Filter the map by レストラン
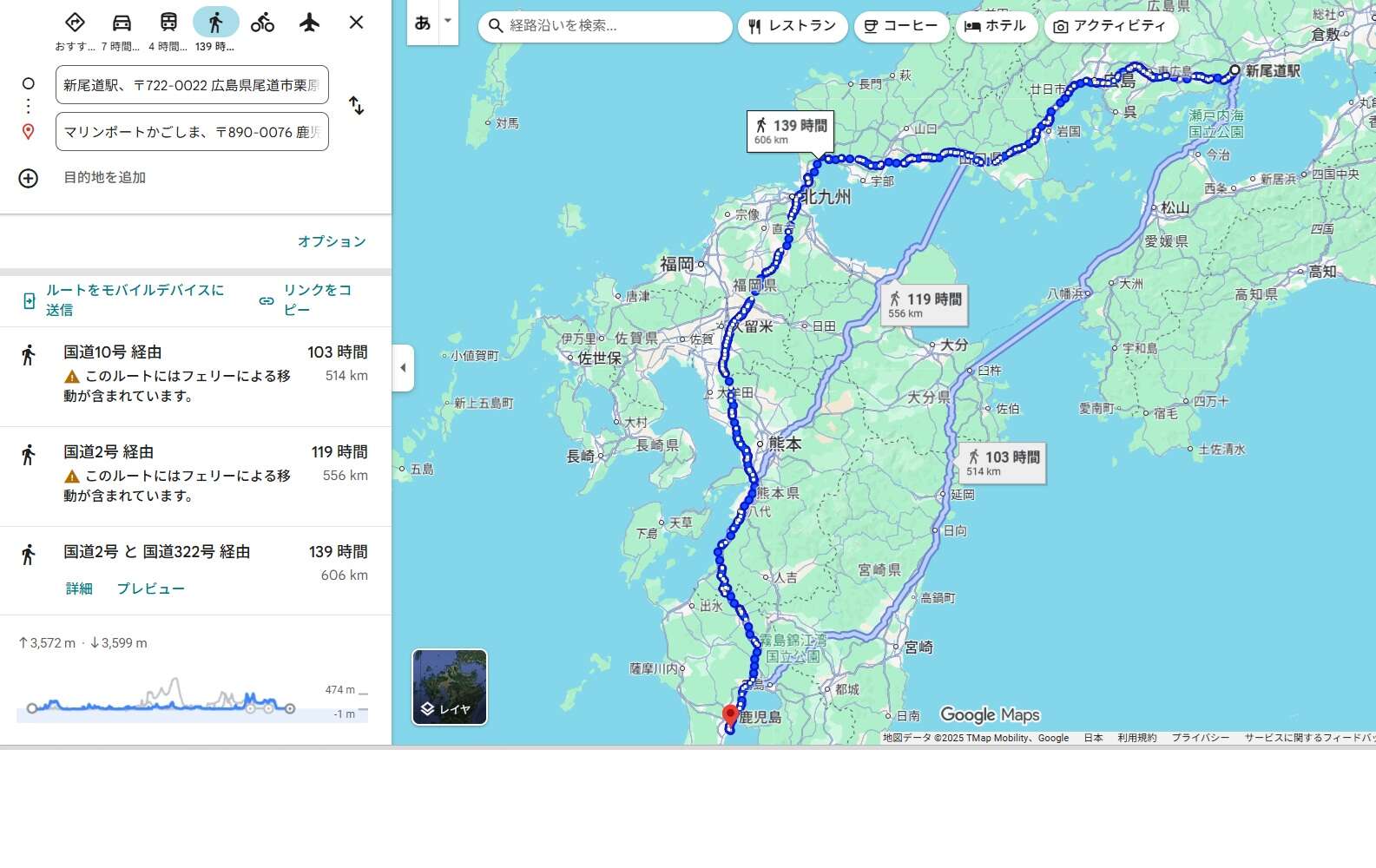Viewport: 1376px width, 868px height. click(x=792, y=26)
